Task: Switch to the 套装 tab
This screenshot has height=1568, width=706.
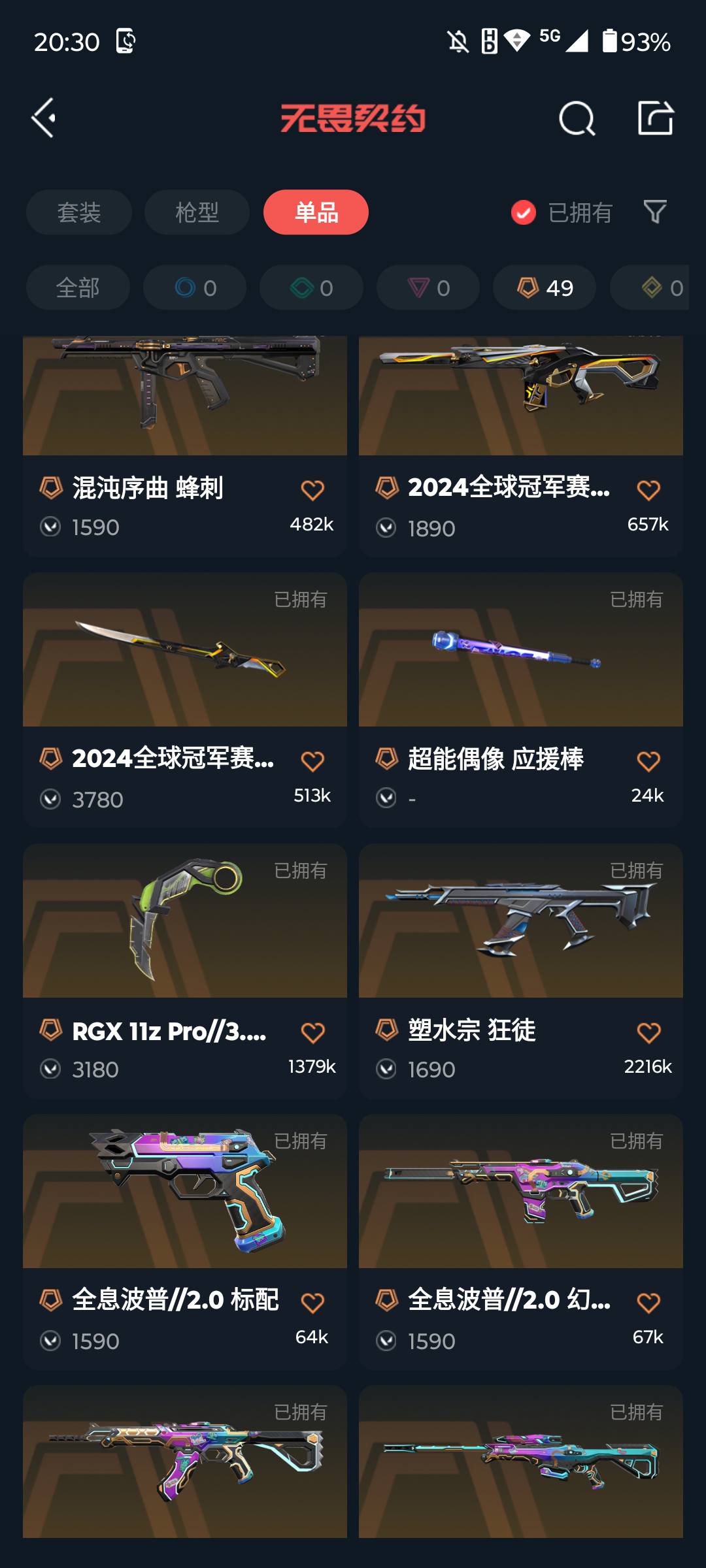Action: pyautogui.click(x=78, y=212)
